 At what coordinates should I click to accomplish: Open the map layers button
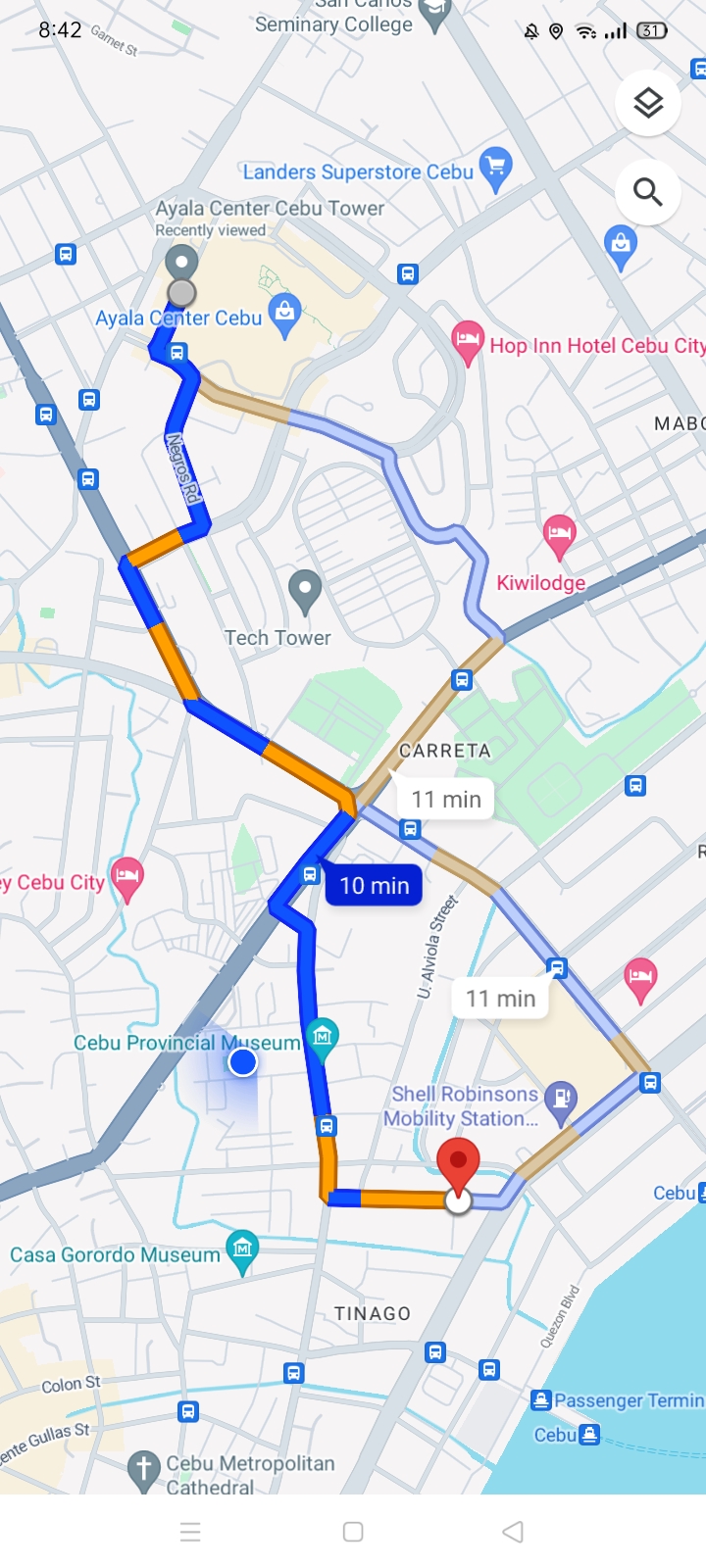648,103
